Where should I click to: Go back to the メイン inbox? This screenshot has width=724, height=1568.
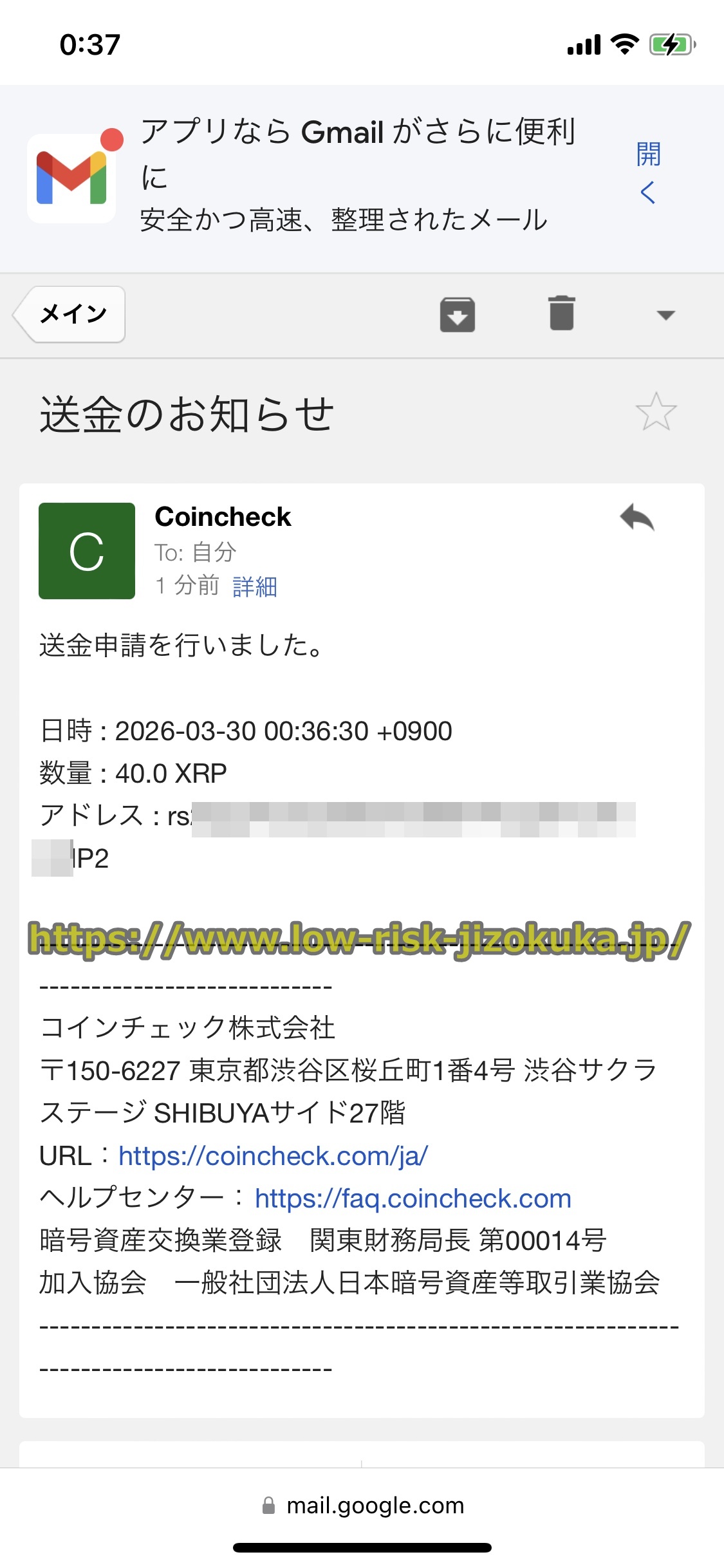[x=71, y=314]
